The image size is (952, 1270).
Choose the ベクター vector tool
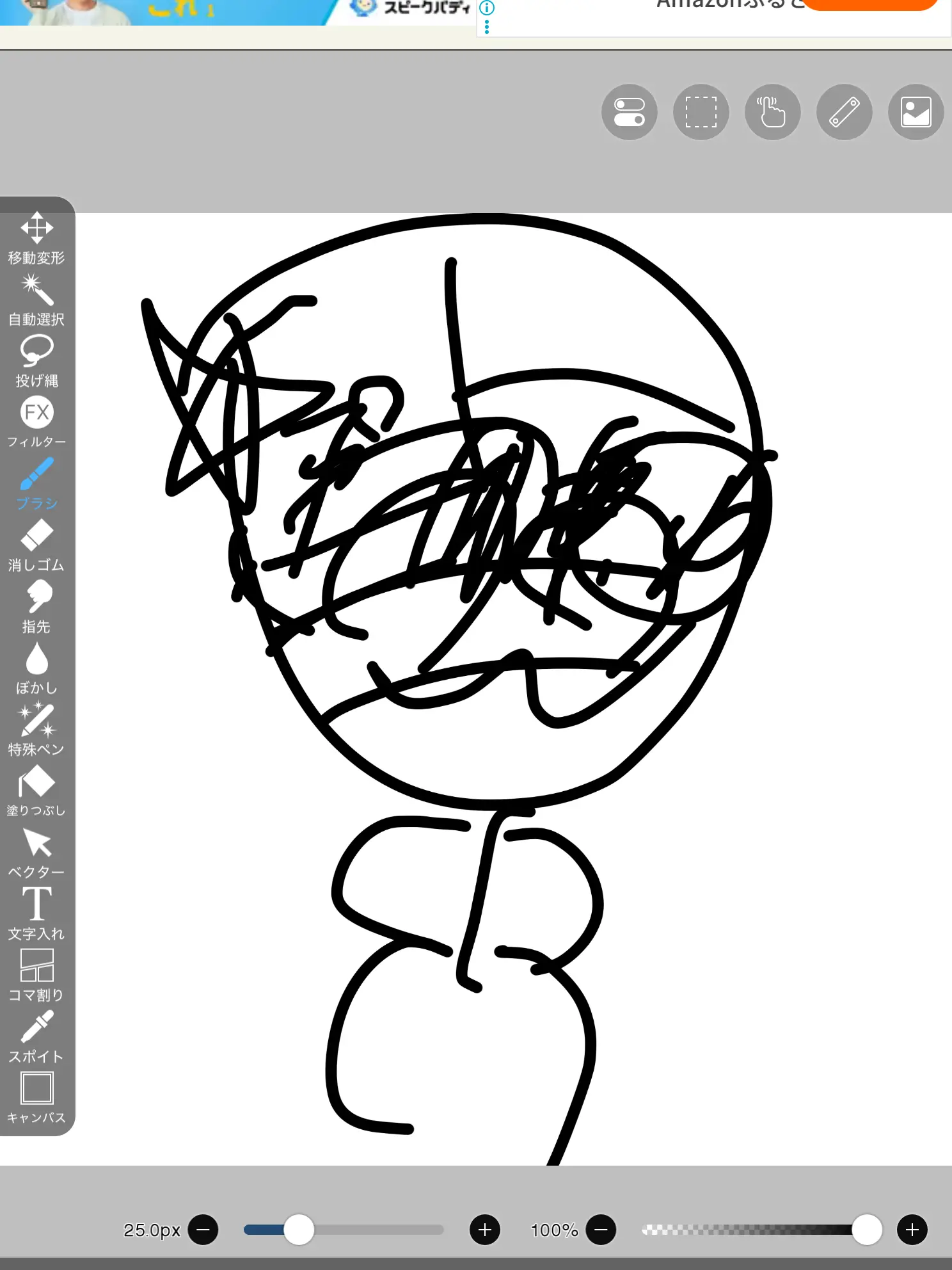coord(36,852)
